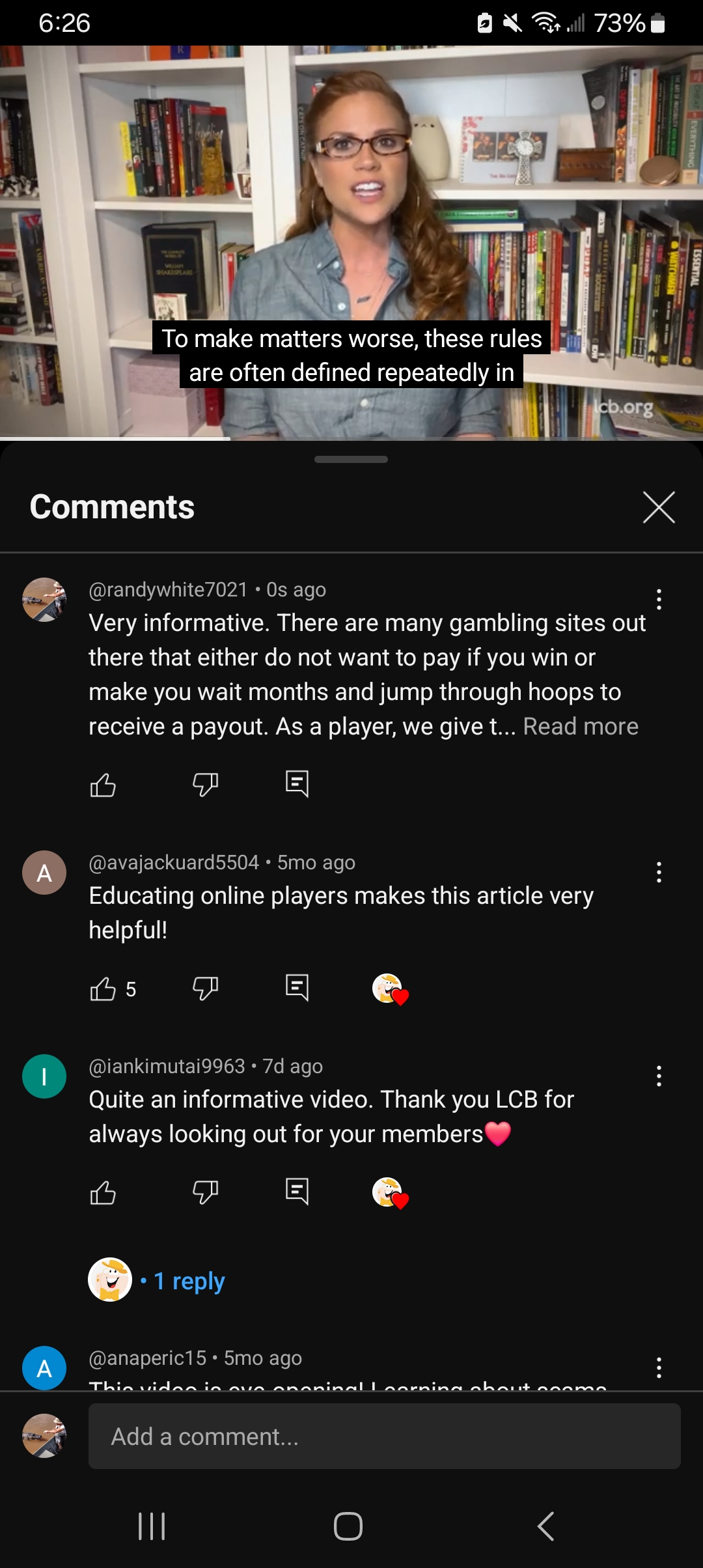Screen dimensions: 703x1568
Task: Like @randywhite7021's comment
Action: (x=103, y=785)
